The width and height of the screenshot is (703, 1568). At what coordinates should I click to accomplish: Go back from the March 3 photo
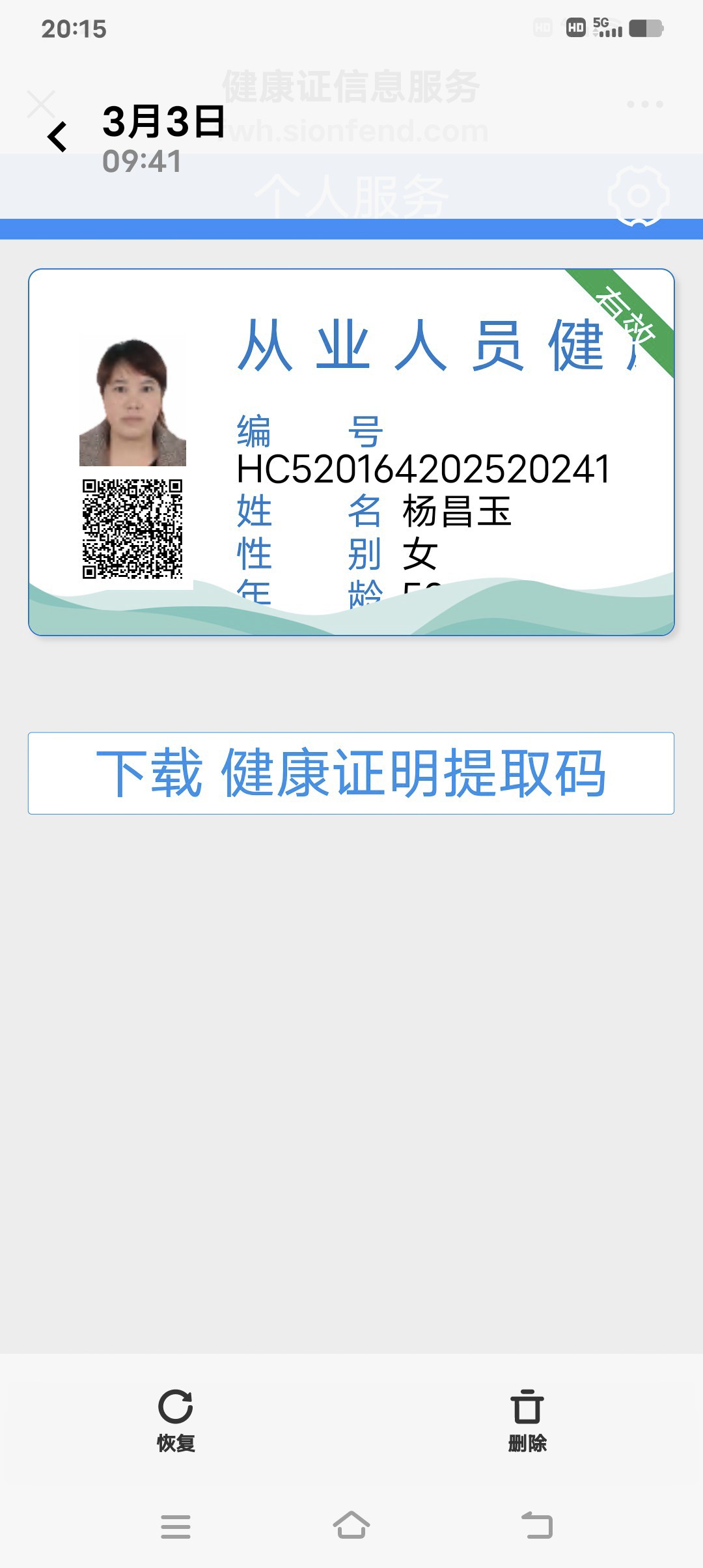click(57, 137)
